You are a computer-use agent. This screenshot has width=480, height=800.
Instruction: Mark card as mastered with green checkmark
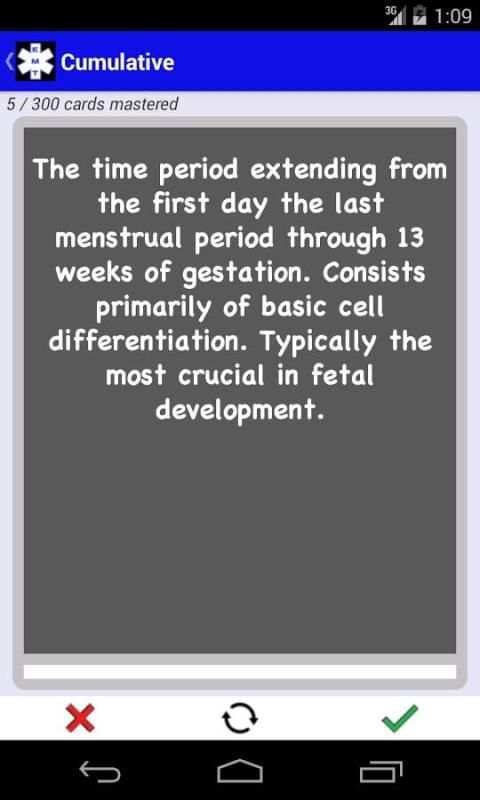pyautogui.click(x=400, y=718)
